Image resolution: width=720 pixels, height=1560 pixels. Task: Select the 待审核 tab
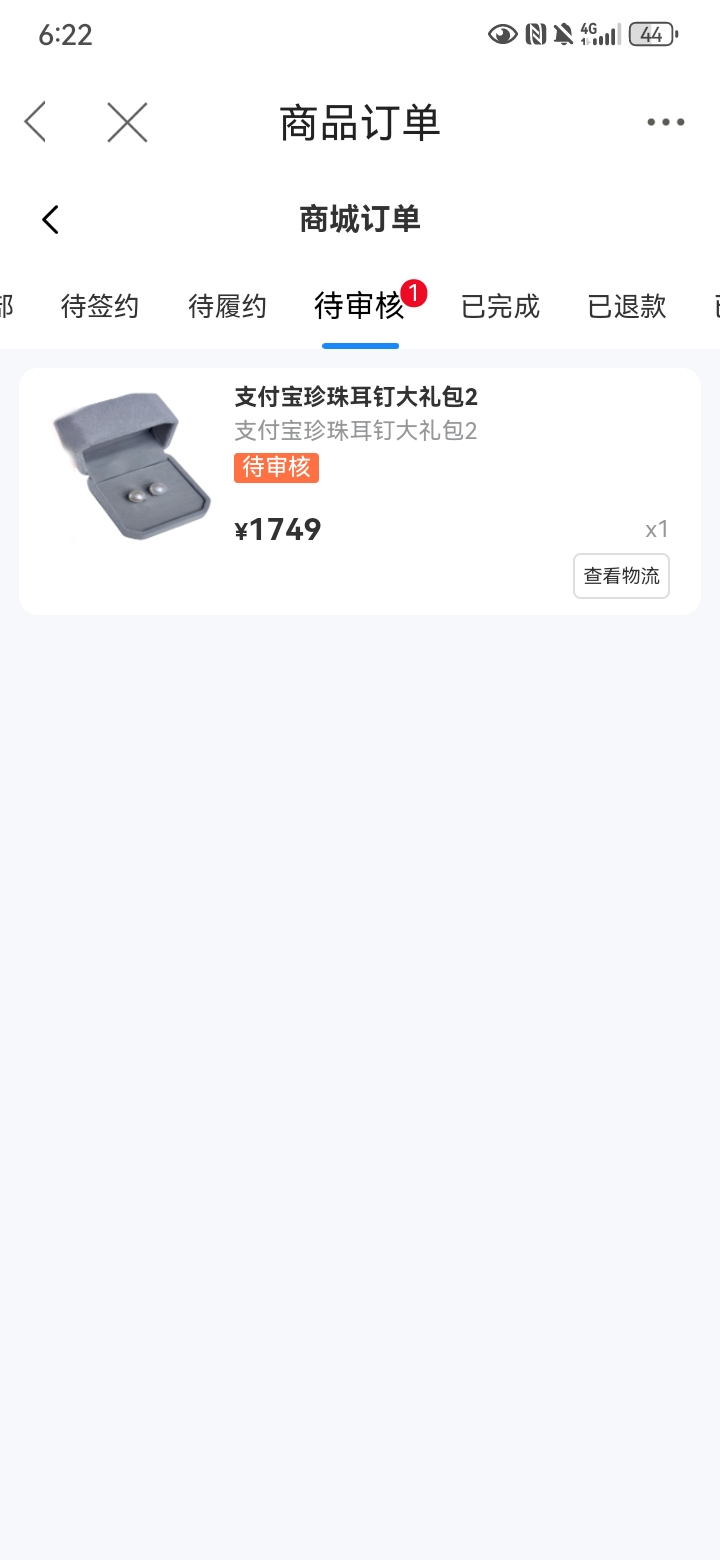coord(360,306)
